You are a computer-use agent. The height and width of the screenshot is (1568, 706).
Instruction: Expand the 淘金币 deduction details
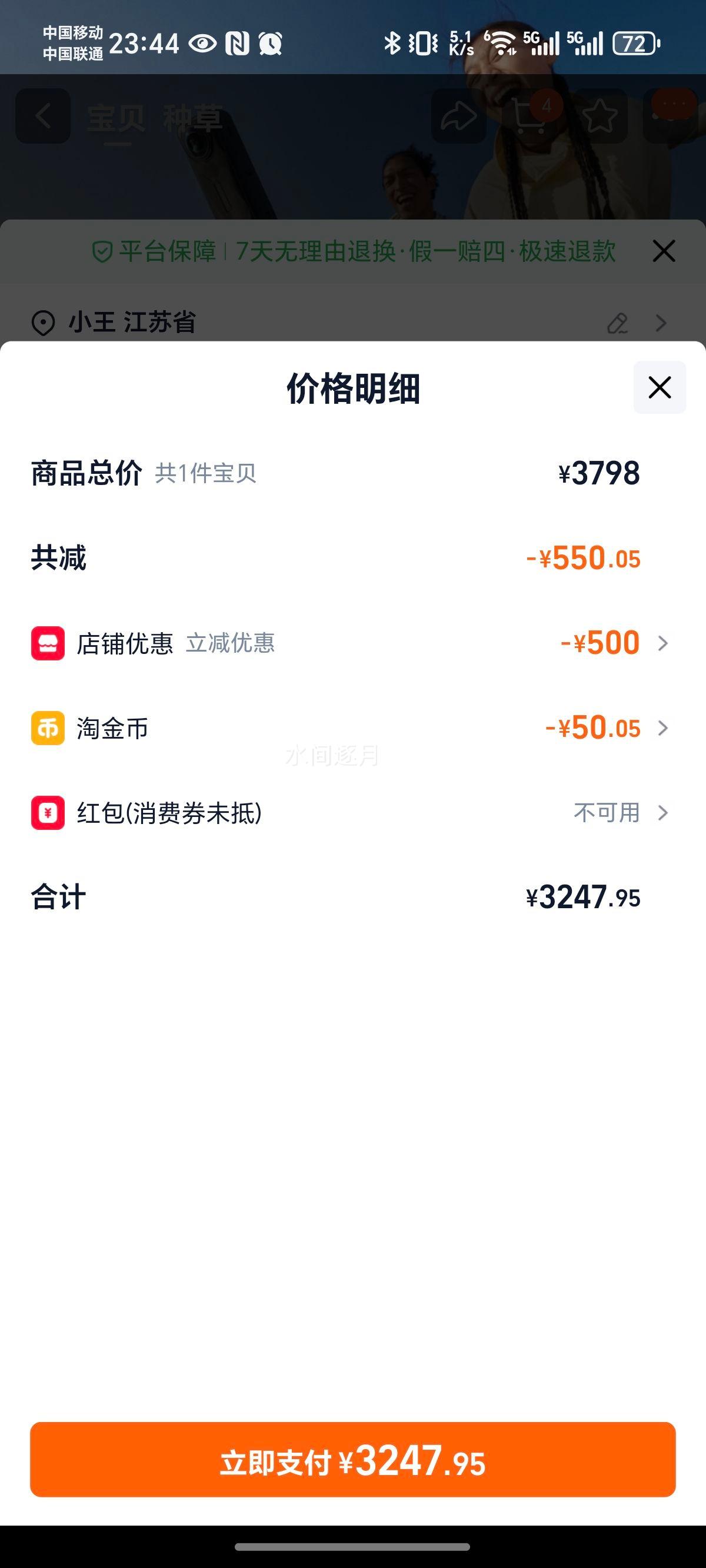click(x=664, y=728)
